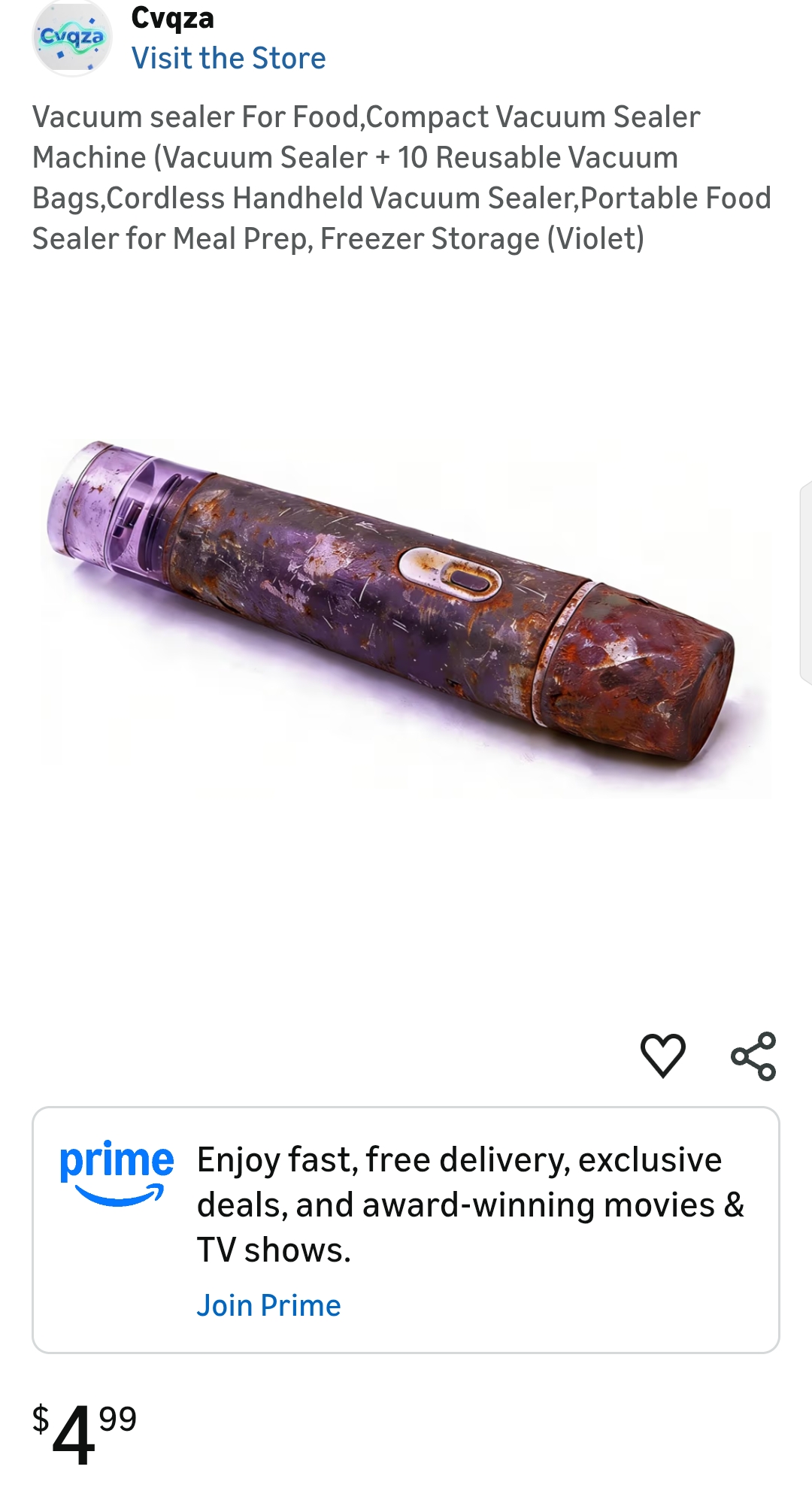Open the vacuum sealer product image
This screenshot has width=812, height=1509.
tap(391, 601)
